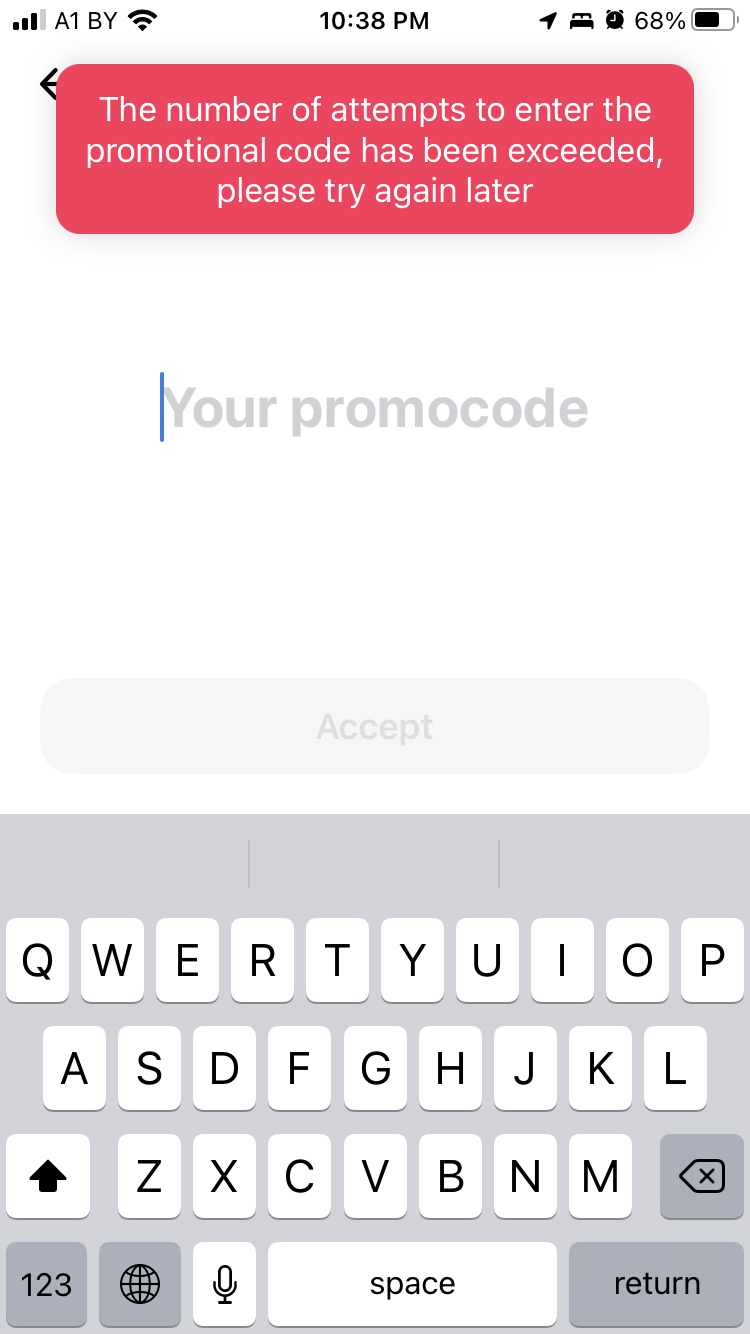Focus the Your promocode field
The width and height of the screenshot is (750, 1334).
pyautogui.click(x=375, y=408)
